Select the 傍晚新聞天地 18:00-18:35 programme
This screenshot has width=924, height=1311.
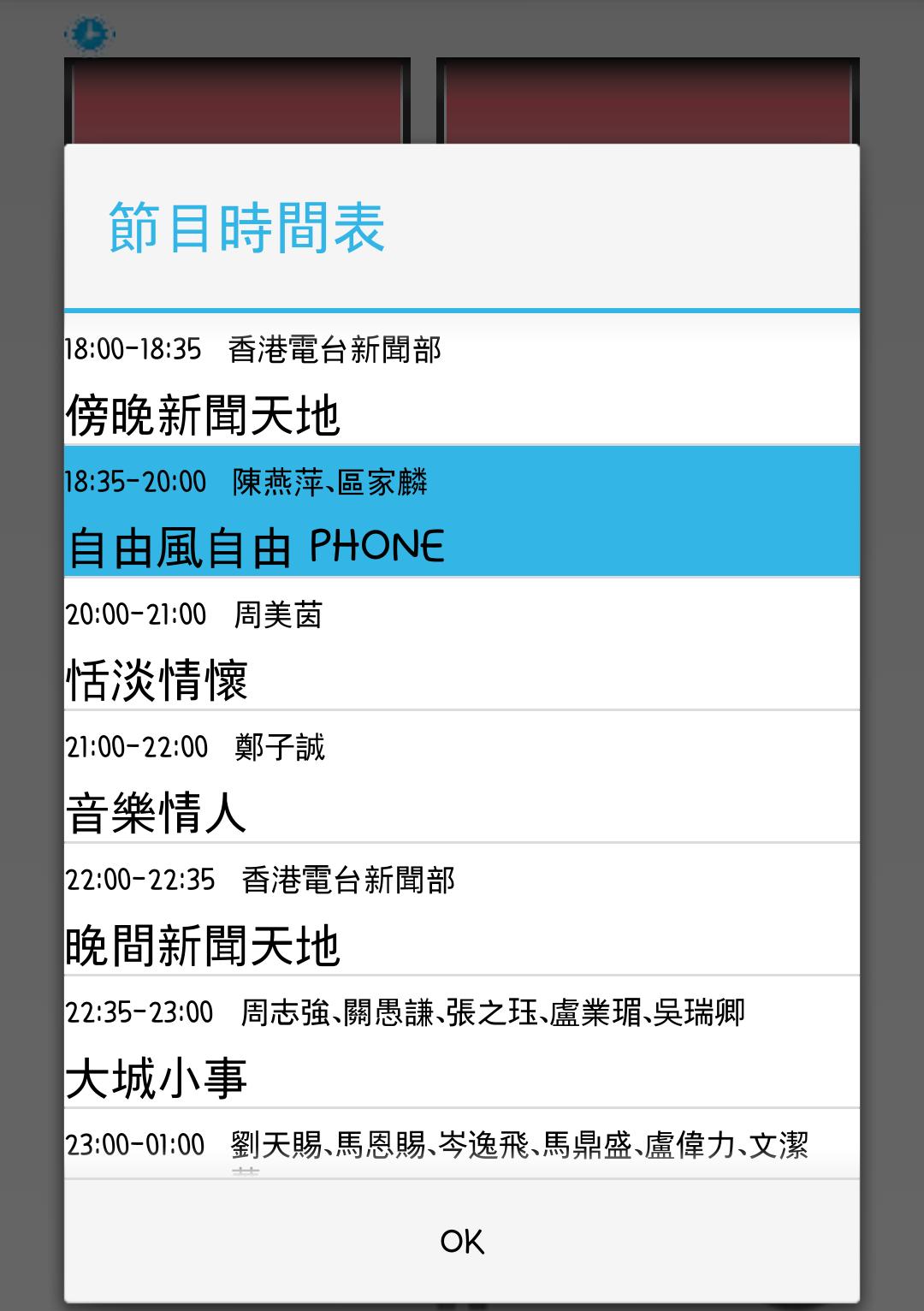[462, 381]
